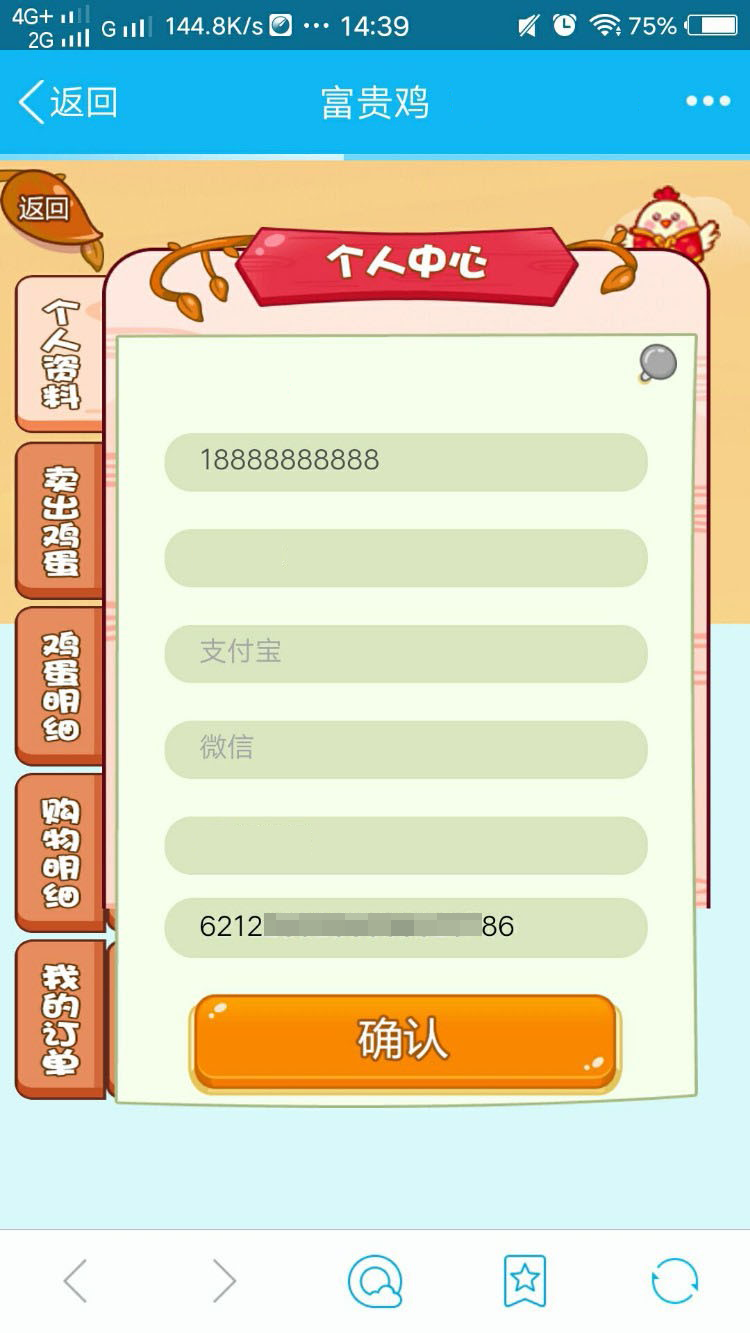Image resolution: width=750 pixels, height=1333 pixels.
Task: Switch to the 个人资料 tab
Action: coord(60,353)
